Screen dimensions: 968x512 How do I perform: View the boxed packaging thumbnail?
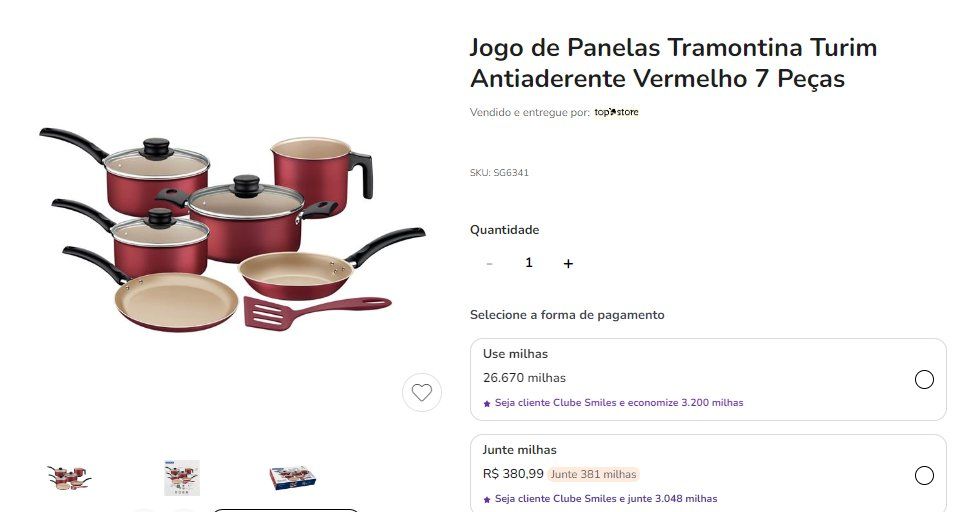click(292, 477)
